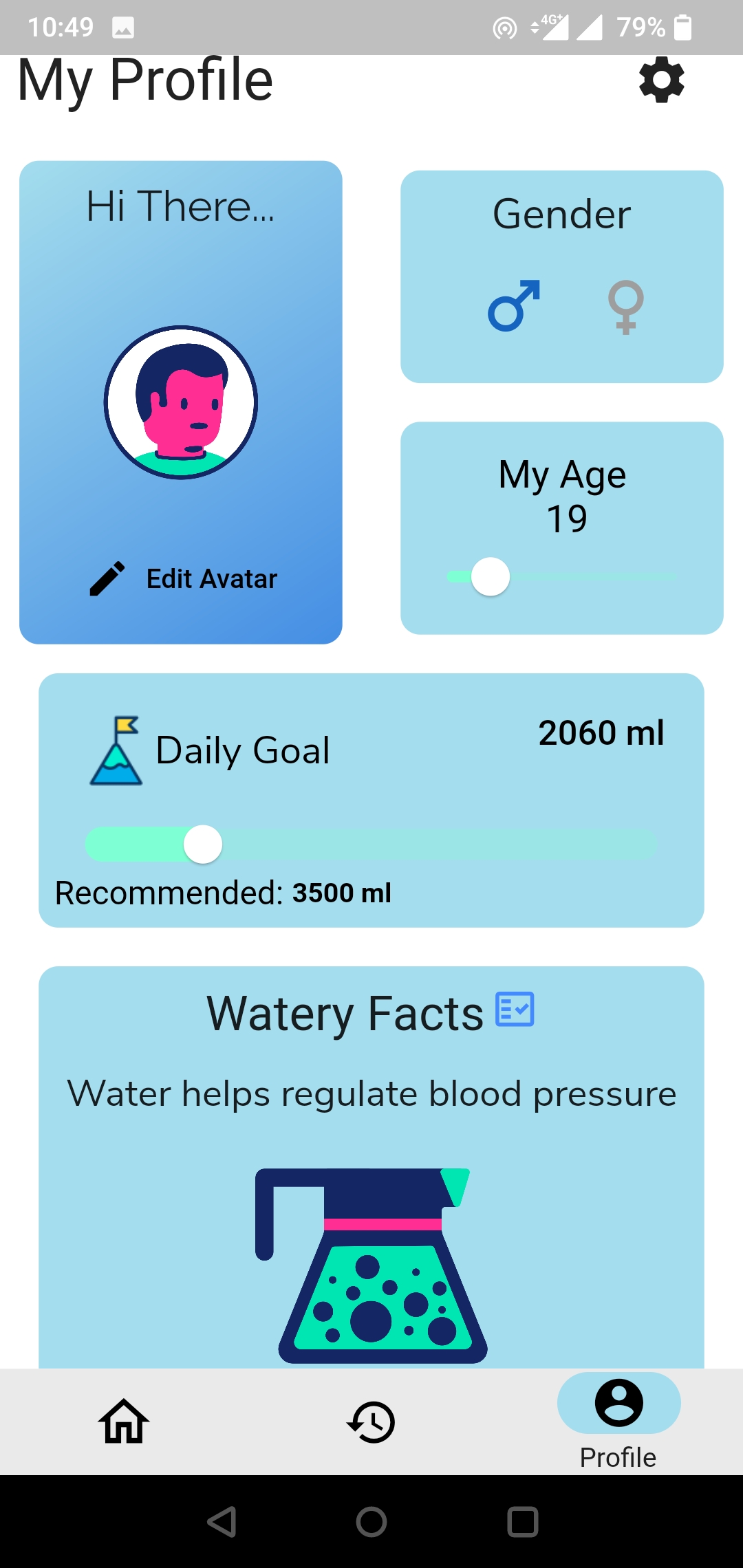The width and height of the screenshot is (743, 1568).
Task: Switch to the Profile tab
Action: (618, 1419)
